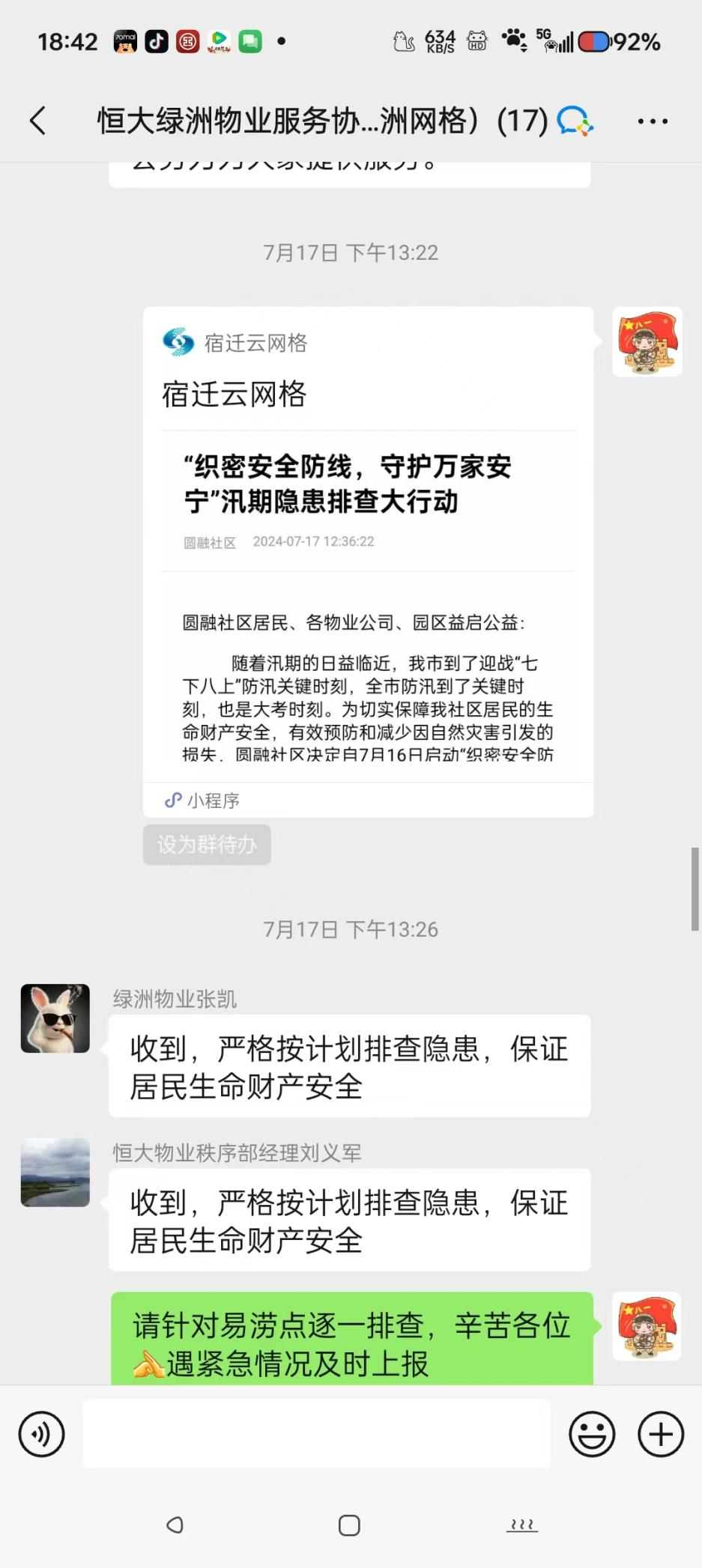This screenshot has height=1568, width=702.
Task: Go back from the group chat
Action: (38, 121)
